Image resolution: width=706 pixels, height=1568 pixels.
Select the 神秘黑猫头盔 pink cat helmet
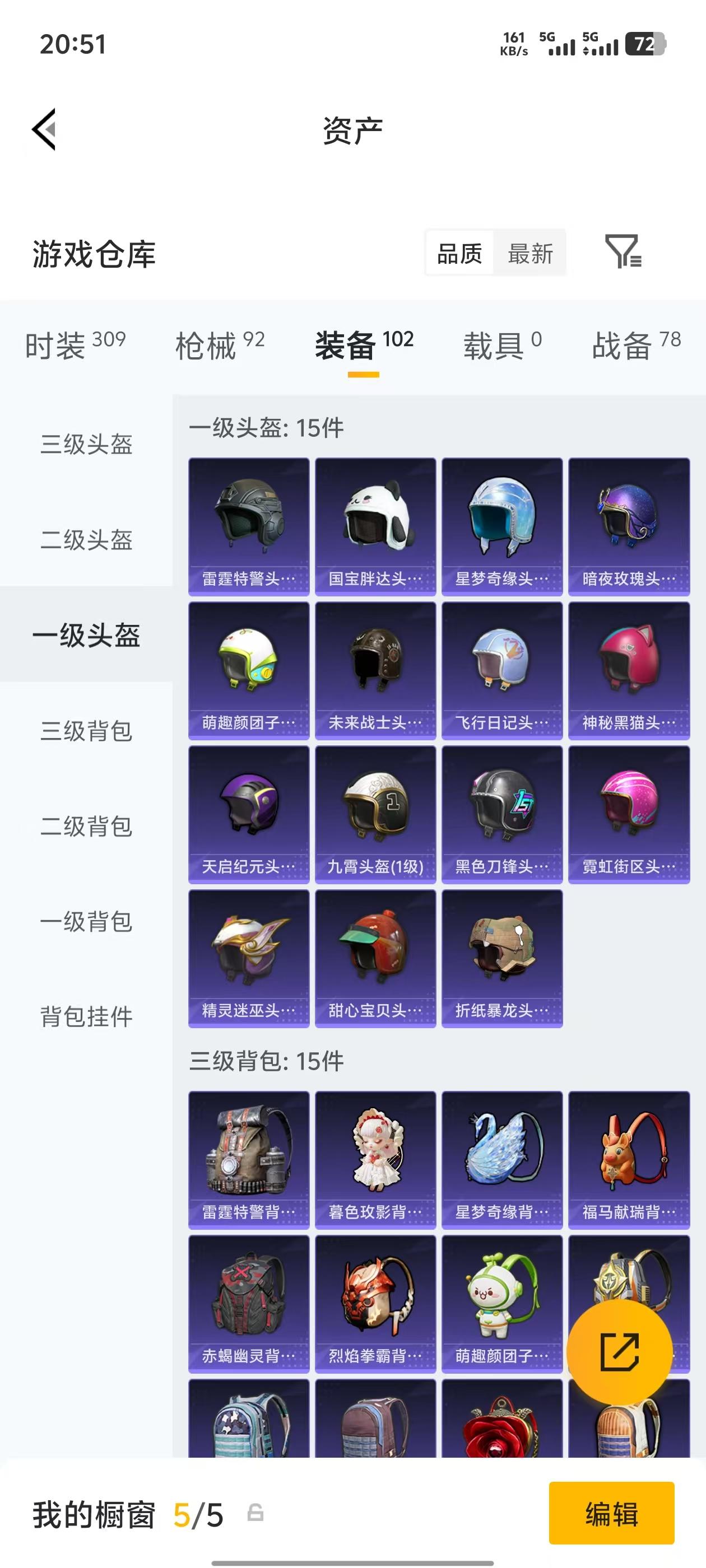pyautogui.click(x=629, y=666)
